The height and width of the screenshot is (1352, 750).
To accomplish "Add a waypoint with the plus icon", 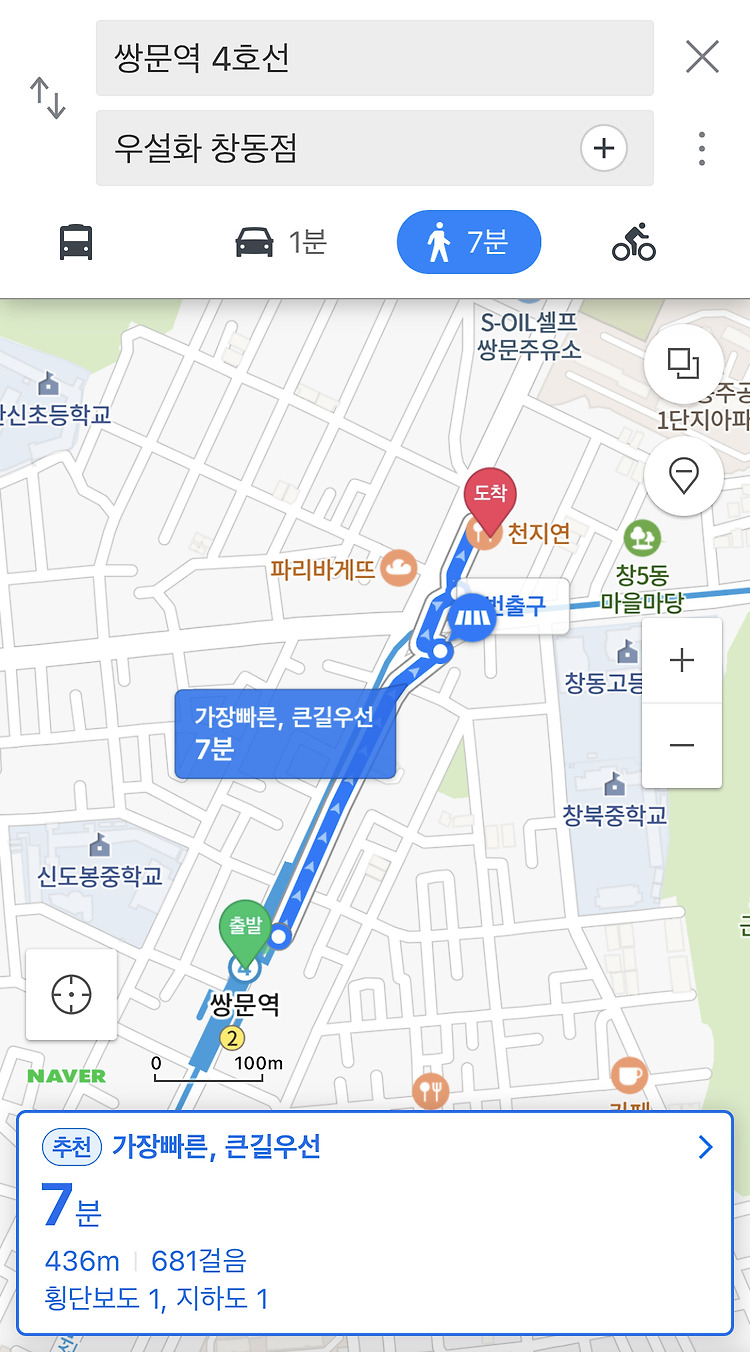I will 604,149.
